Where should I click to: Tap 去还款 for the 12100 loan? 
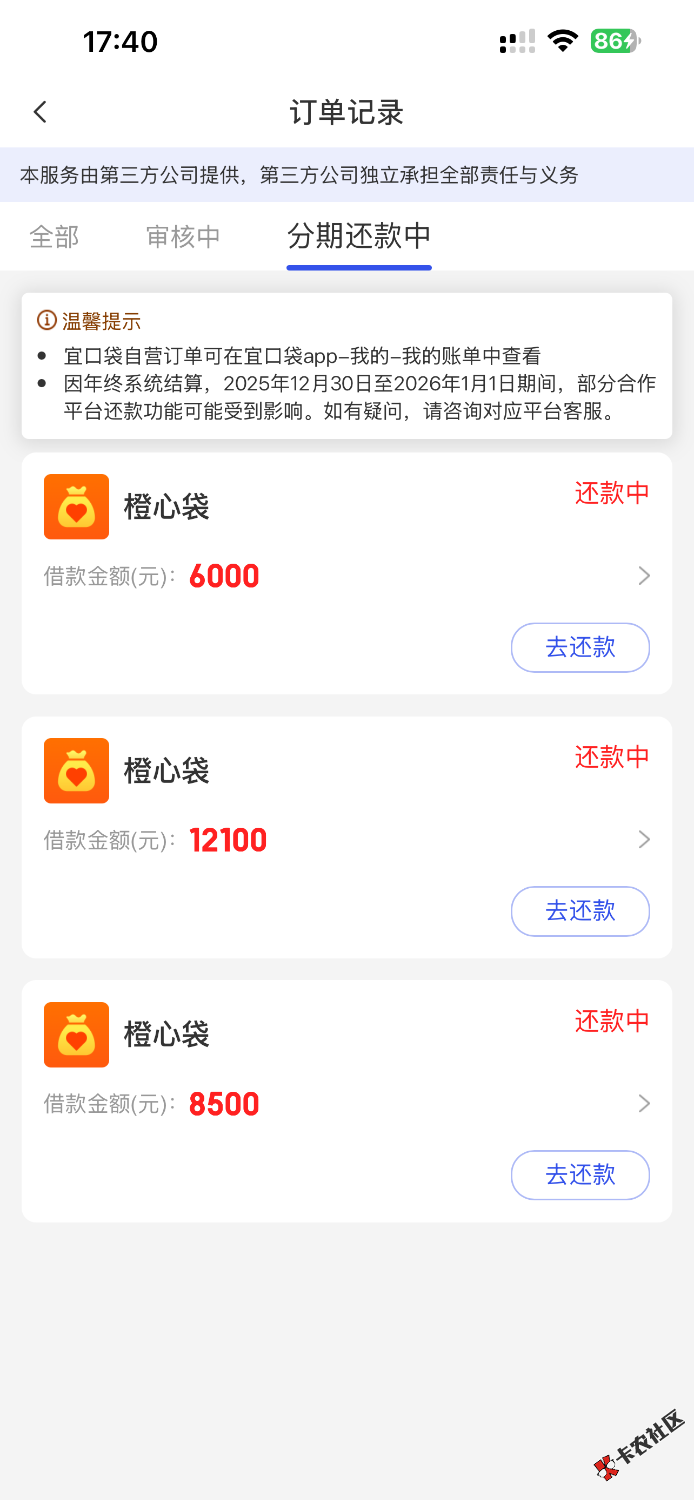(580, 911)
